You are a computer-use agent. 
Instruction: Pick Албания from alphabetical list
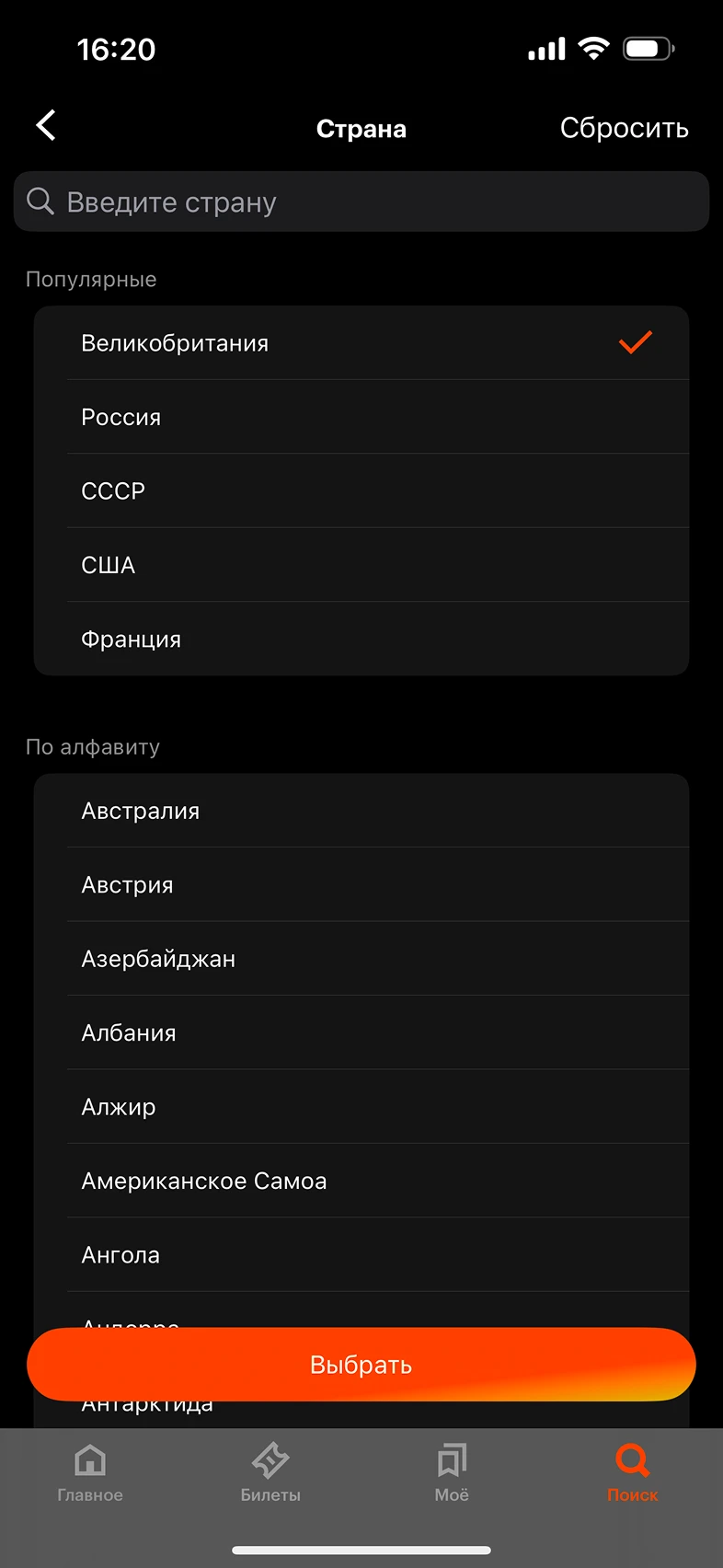point(361,1032)
